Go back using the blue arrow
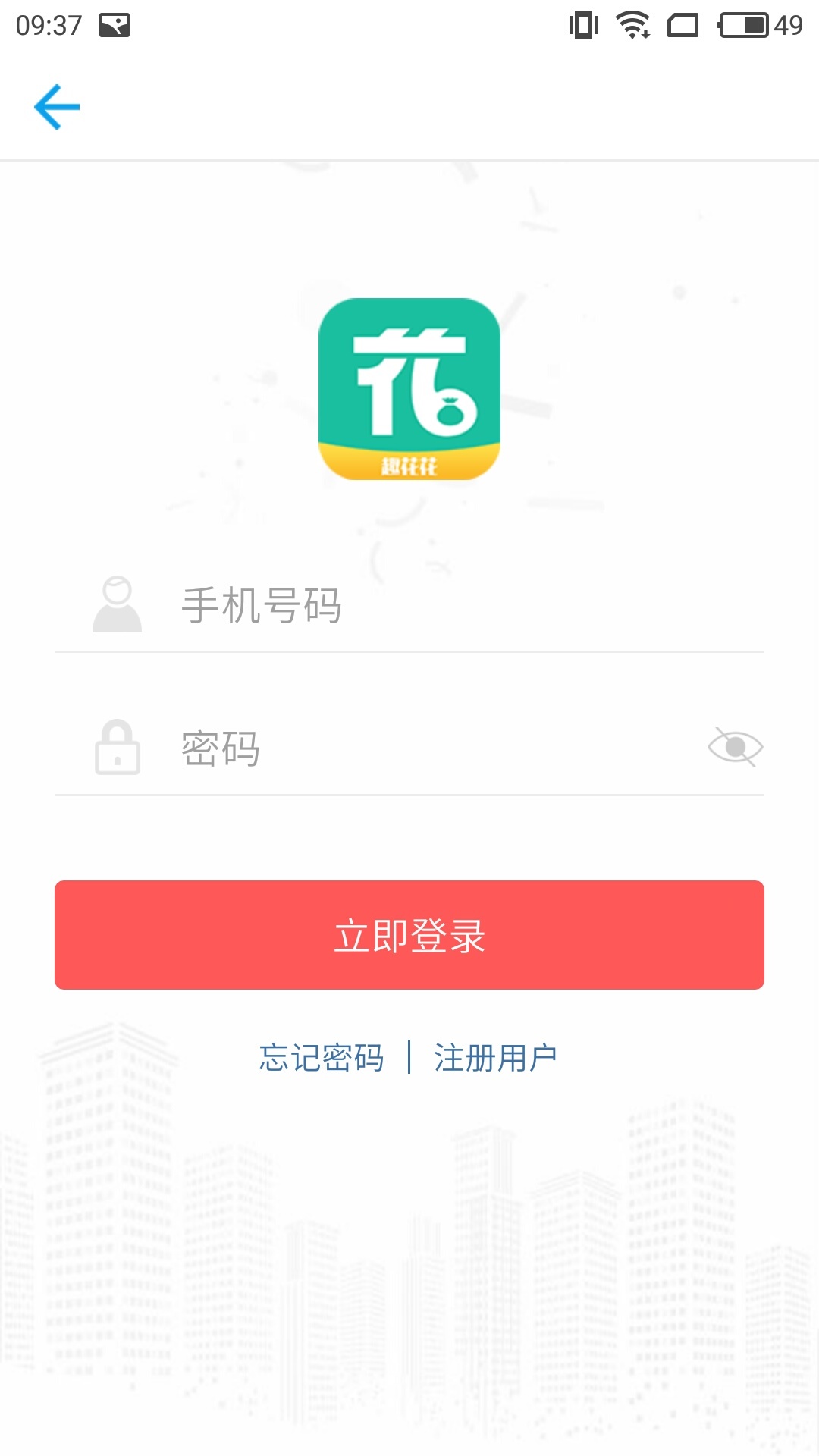The height and width of the screenshot is (1456, 819). tap(57, 107)
